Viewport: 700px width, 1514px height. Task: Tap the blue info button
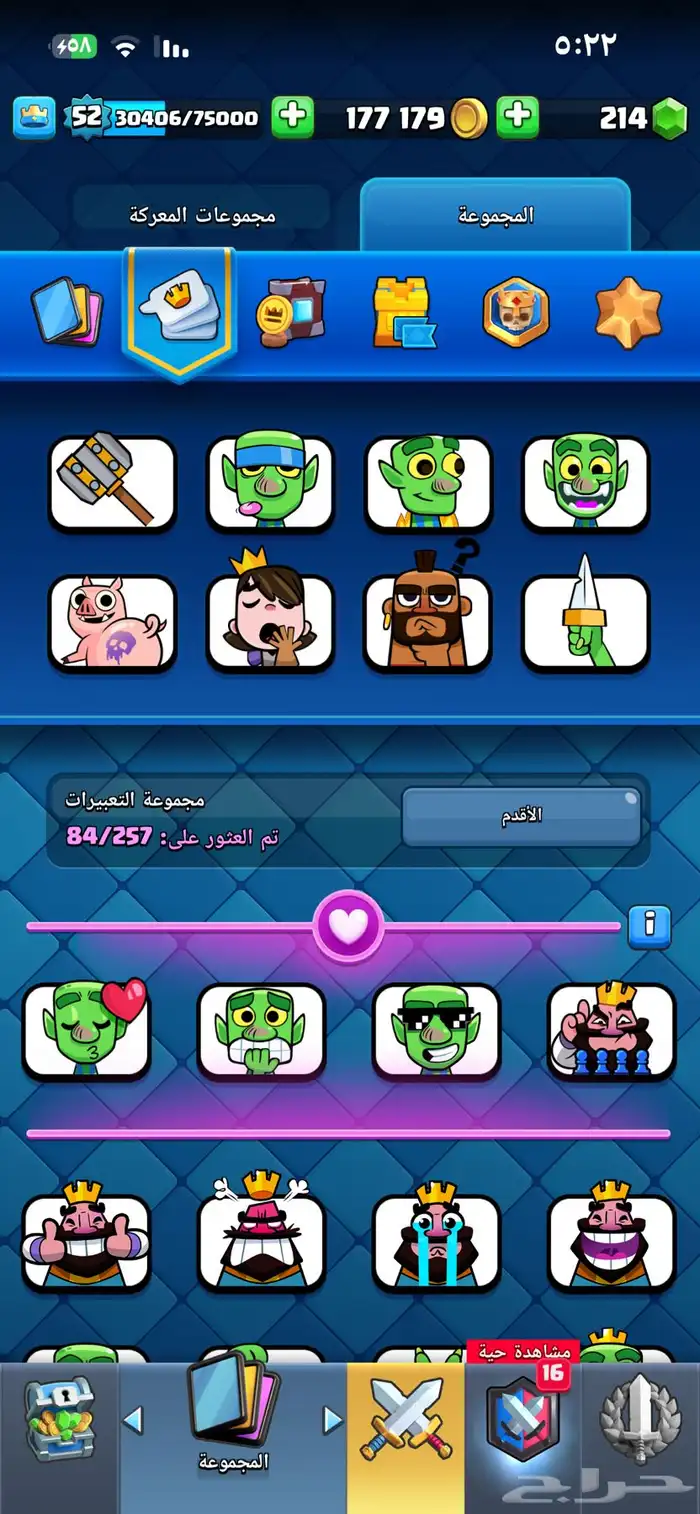point(650,926)
